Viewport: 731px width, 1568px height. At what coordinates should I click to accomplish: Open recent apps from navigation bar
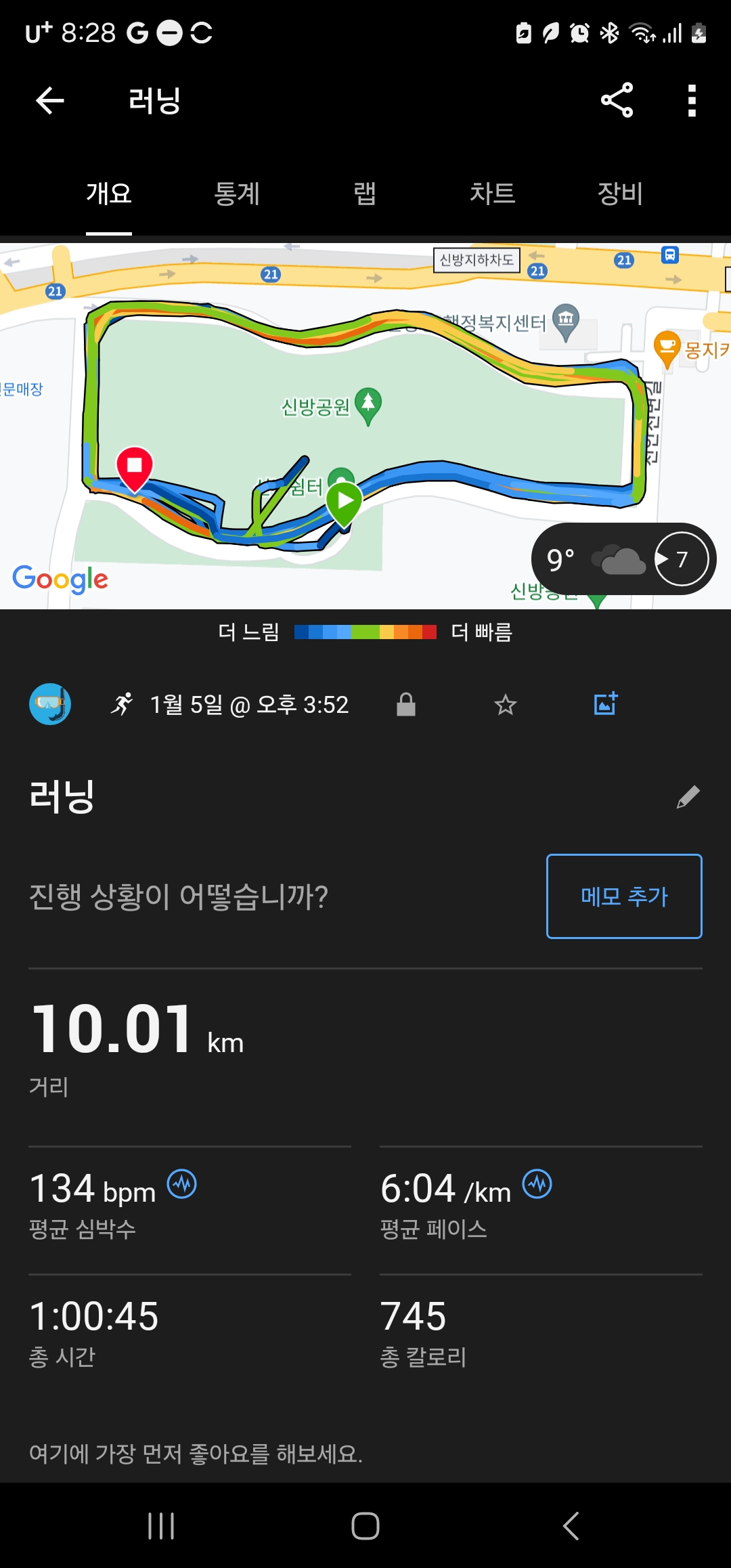coord(161,1526)
